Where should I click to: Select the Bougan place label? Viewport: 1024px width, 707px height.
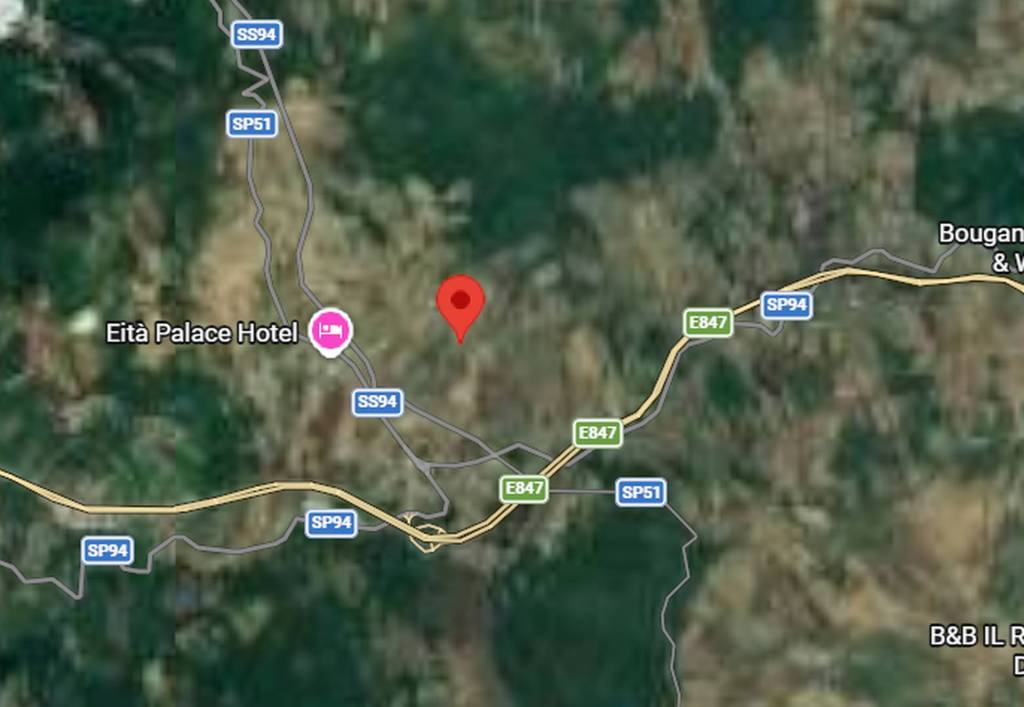pyautogui.click(x=980, y=235)
